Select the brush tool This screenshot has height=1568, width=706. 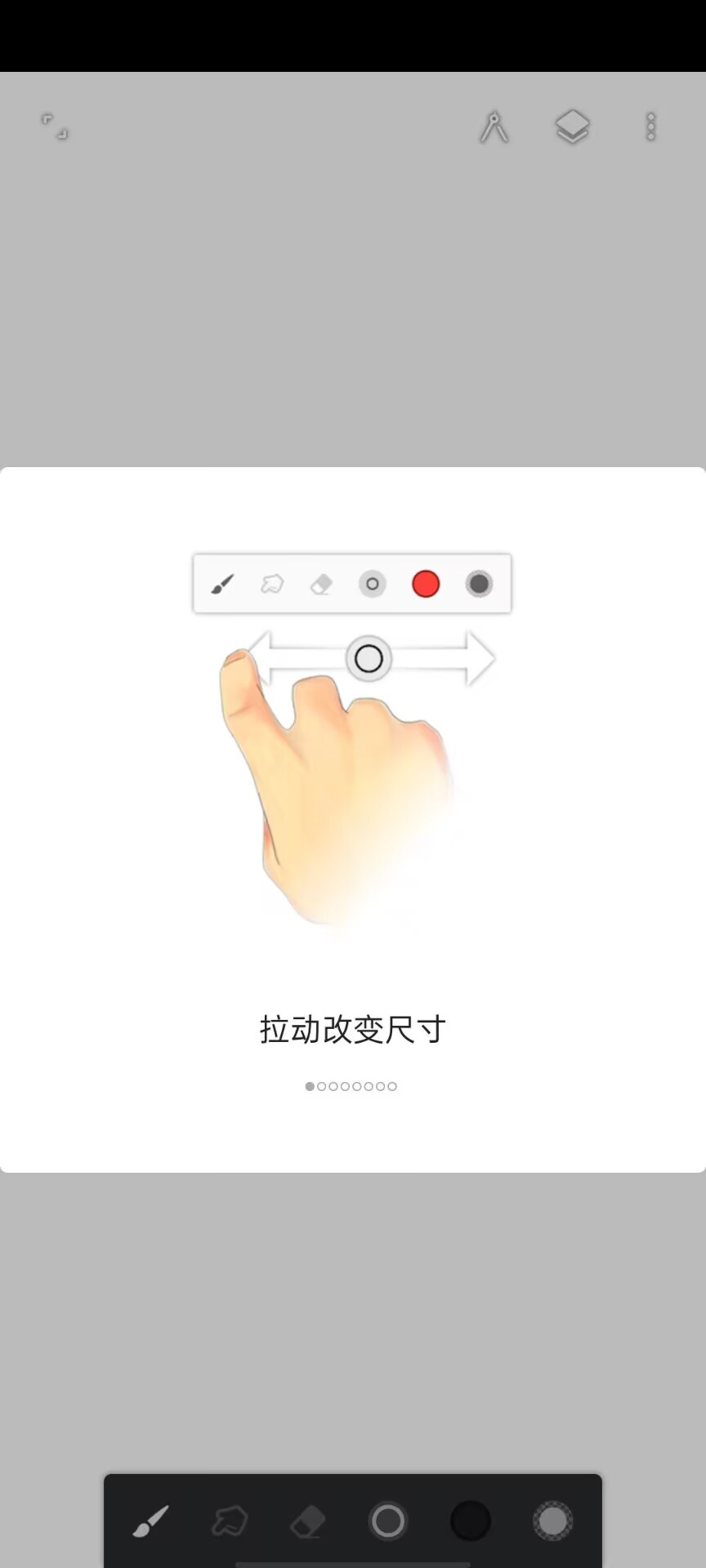click(x=150, y=1521)
